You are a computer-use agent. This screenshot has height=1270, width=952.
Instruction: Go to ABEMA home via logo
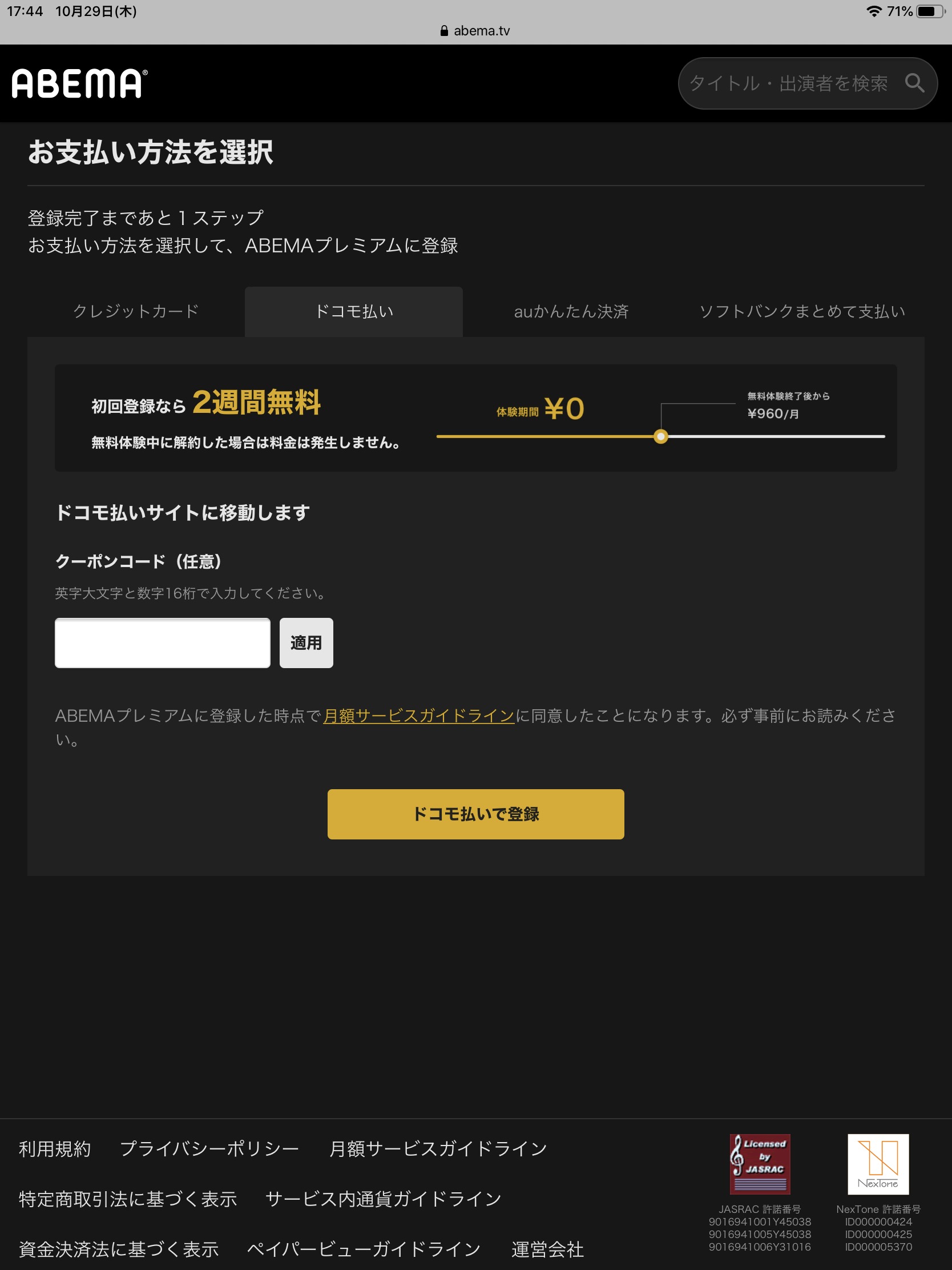click(x=79, y=83)
